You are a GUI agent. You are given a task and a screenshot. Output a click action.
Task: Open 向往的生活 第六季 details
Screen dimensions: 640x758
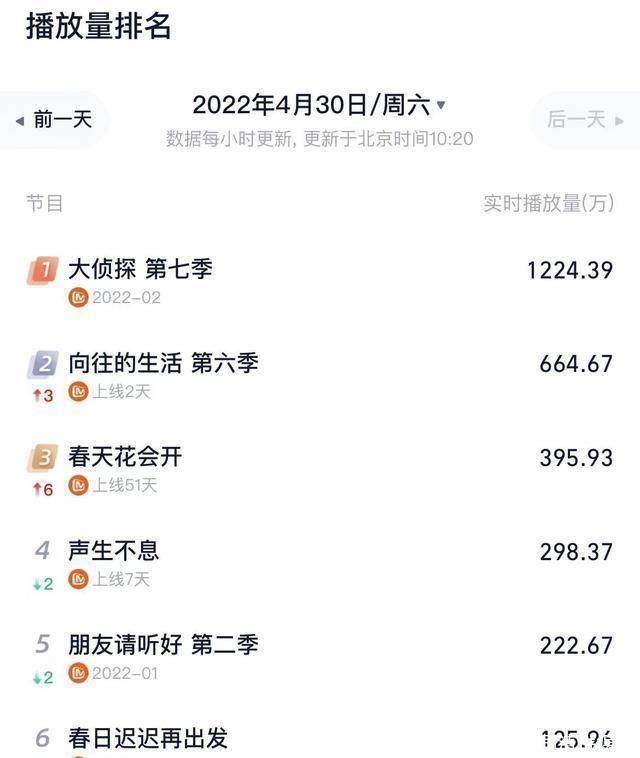[163, 363]
